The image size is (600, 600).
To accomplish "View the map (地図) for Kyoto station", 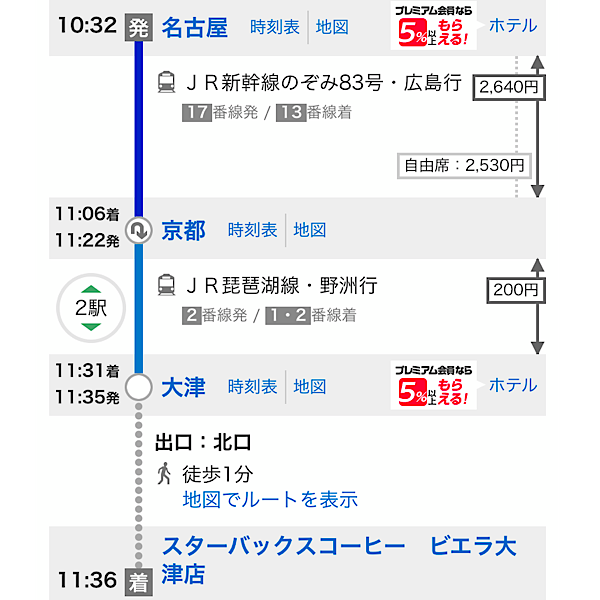I will coord(310,230).
